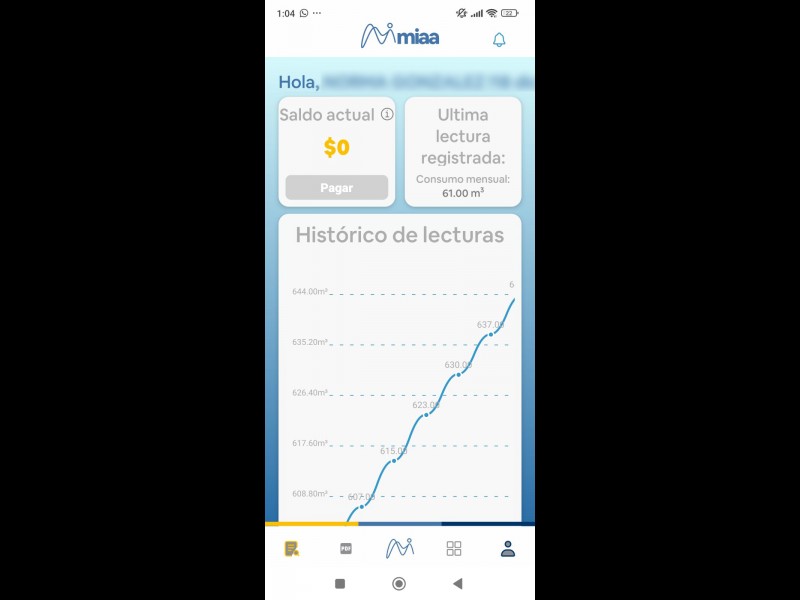800x600 pixels.
Task: Switch to the PDF tab
Action: pos(346,548)
